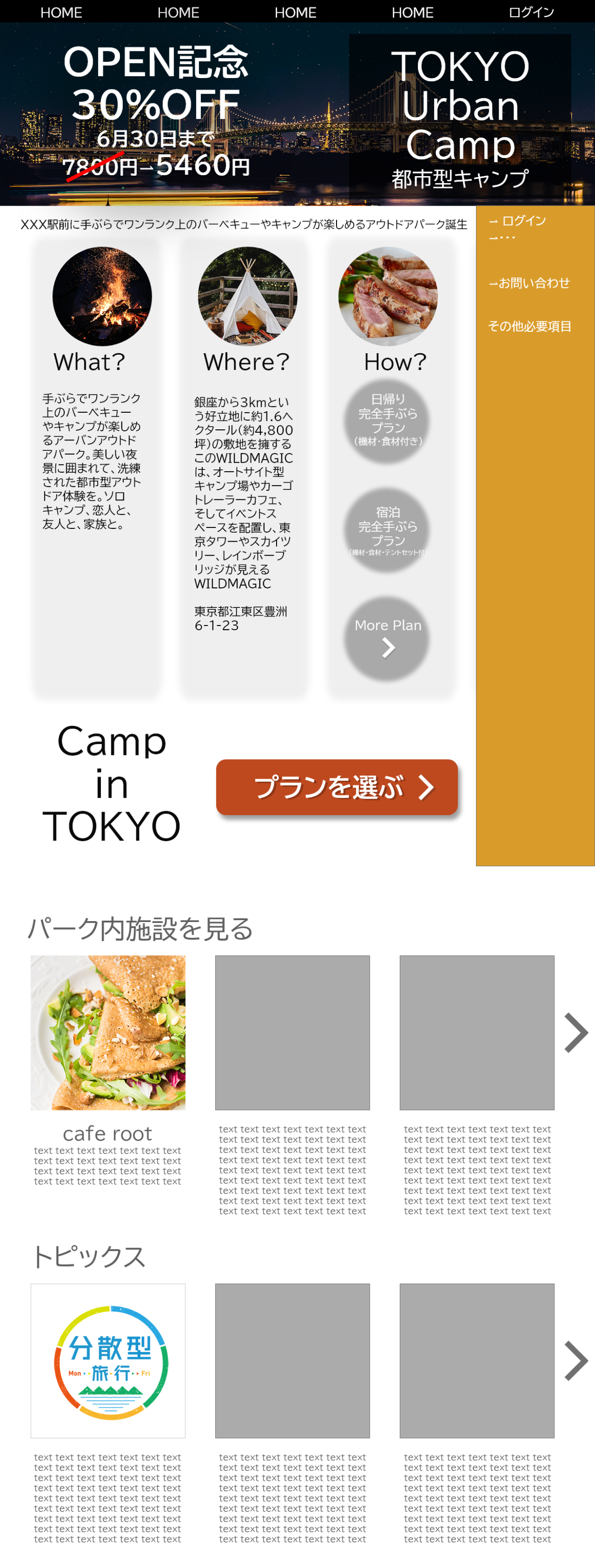Open the 分散型旅行 topic card
595x1568 pixels.
coord(109,1360)
